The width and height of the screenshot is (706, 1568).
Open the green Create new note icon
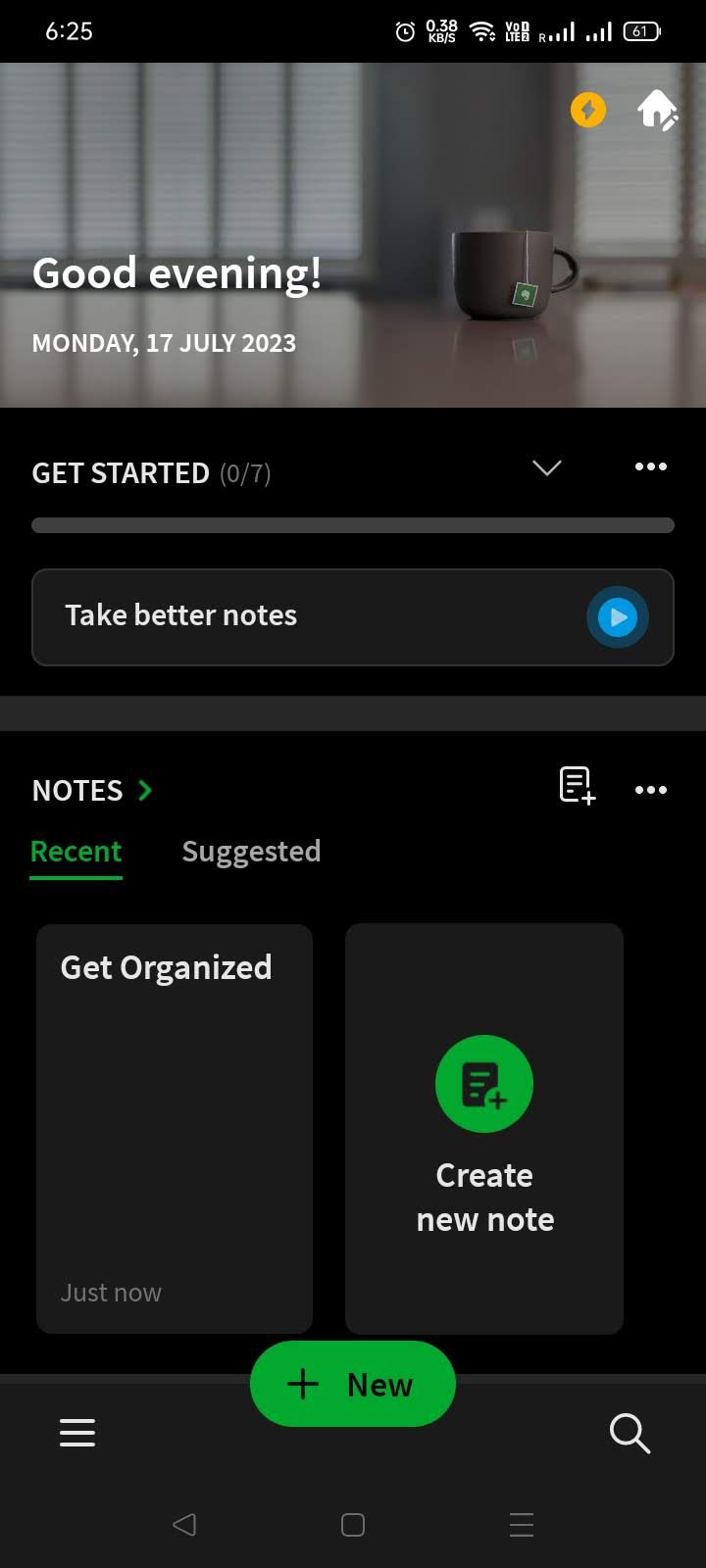tap(483, 1083)
